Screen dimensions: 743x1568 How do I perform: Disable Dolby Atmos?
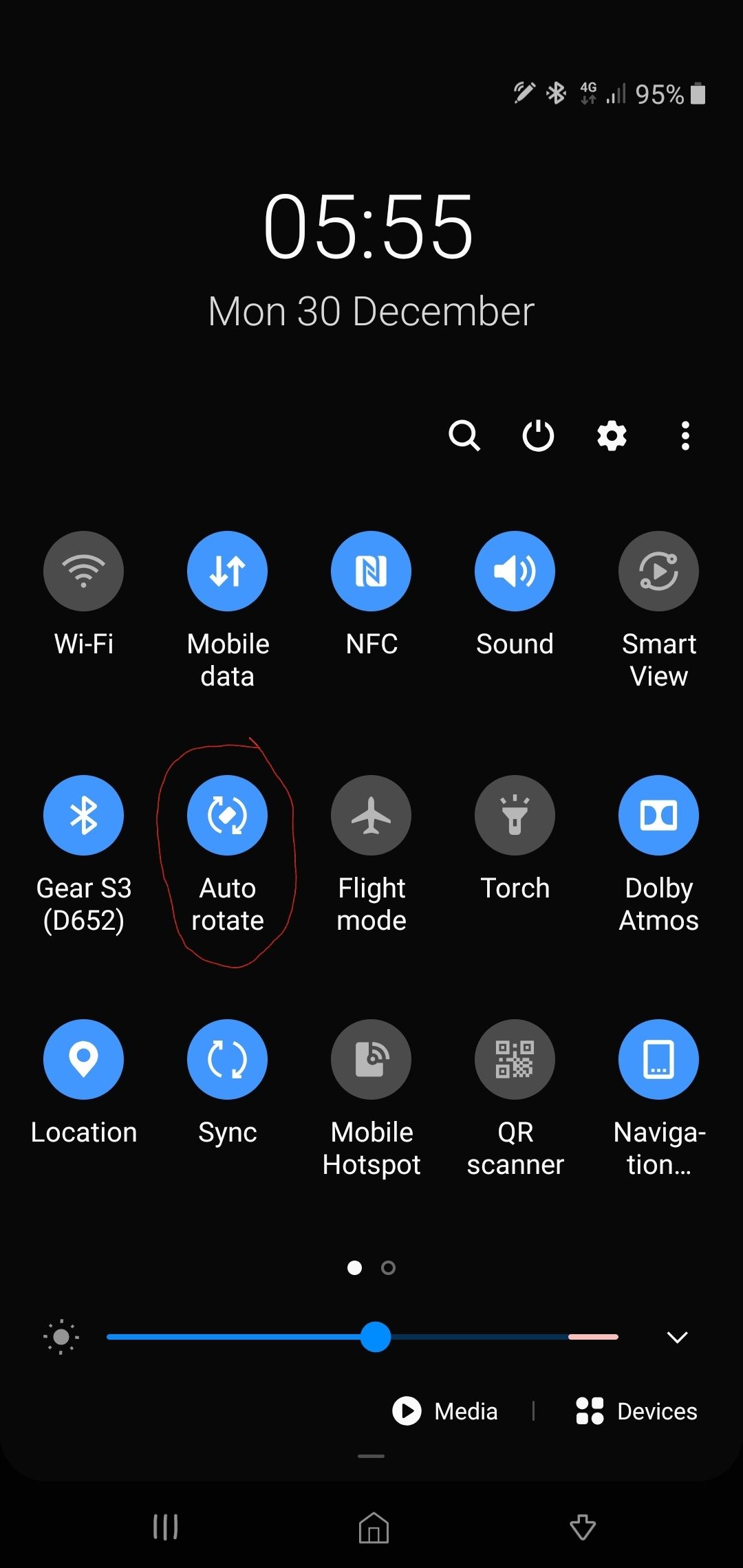658,815
